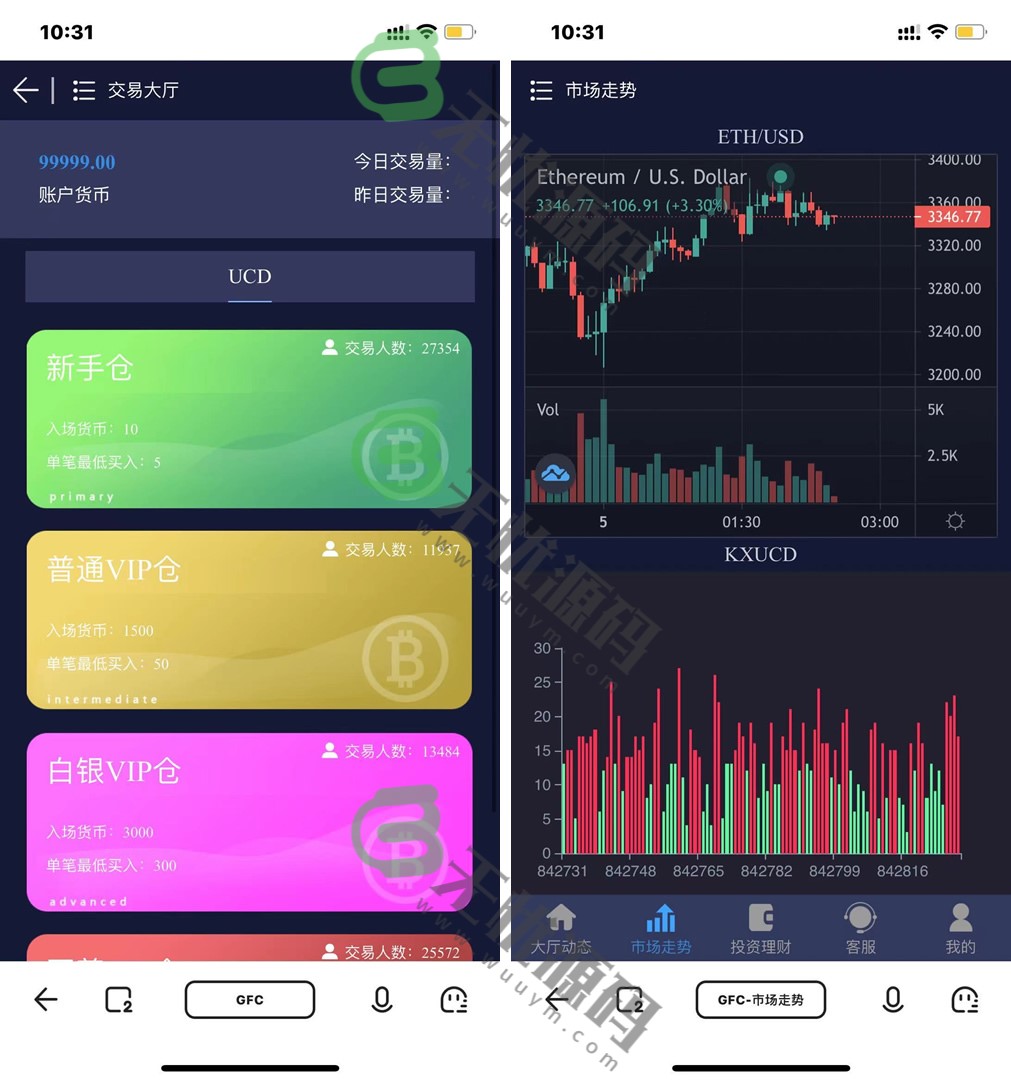Image resolution: width=1011 pixels, height=1082 pixels.
Task: Toggle the green snapshot dot above the chart
Action: pyautogui.click(x=780, y=176)
